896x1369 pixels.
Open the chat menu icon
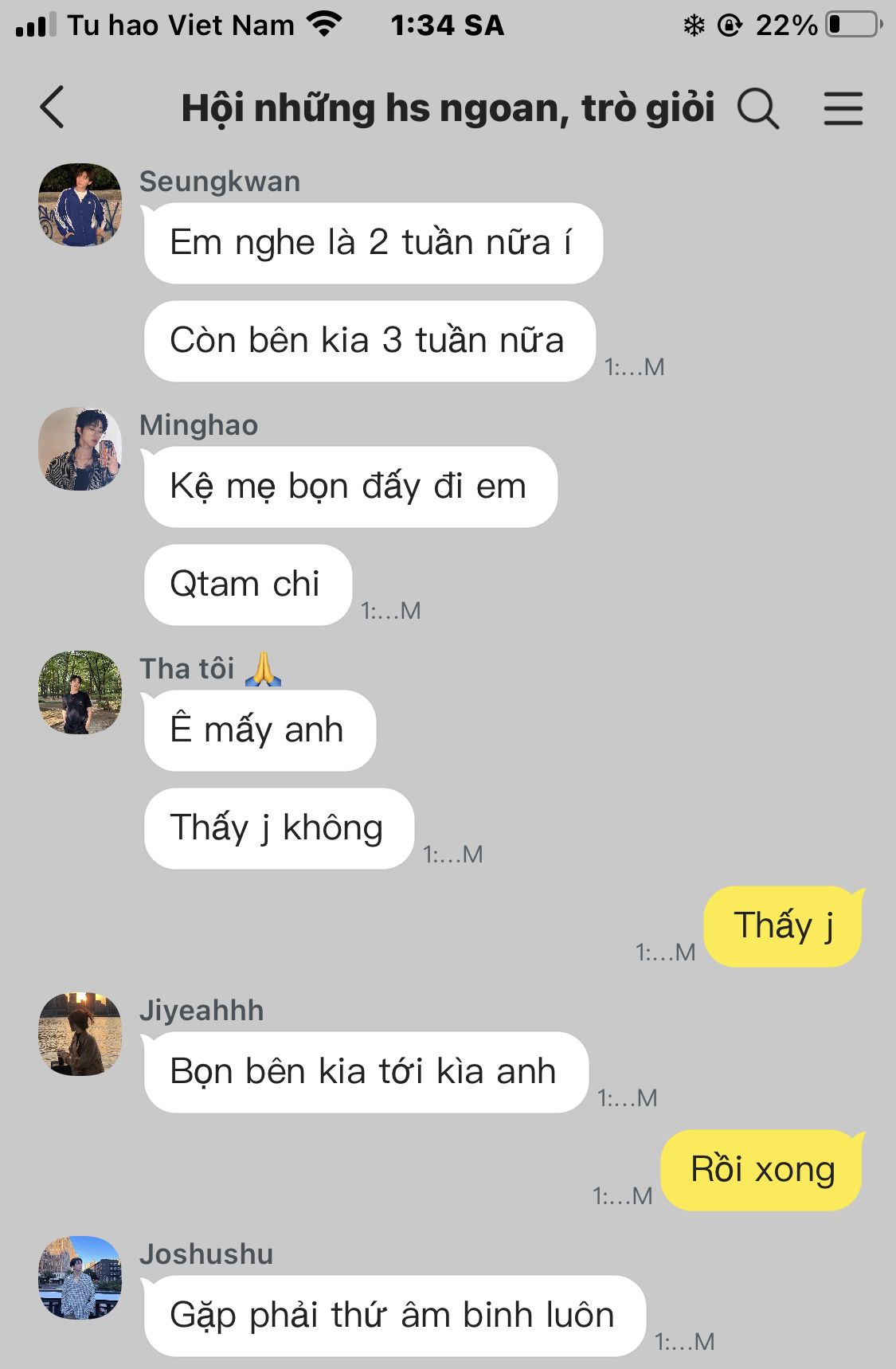click(x=843, y=108)
